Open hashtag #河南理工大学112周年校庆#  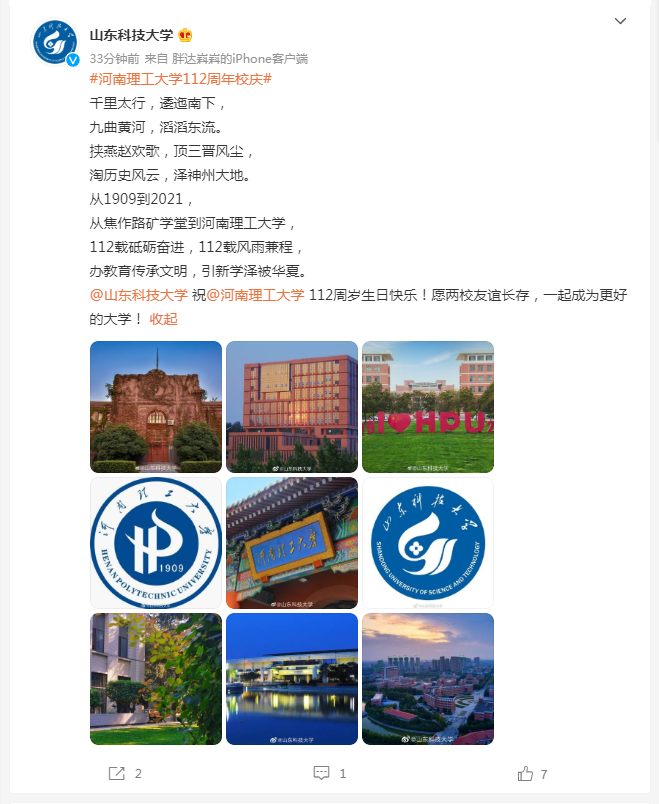pyautogui.click(x=181, y=79)
